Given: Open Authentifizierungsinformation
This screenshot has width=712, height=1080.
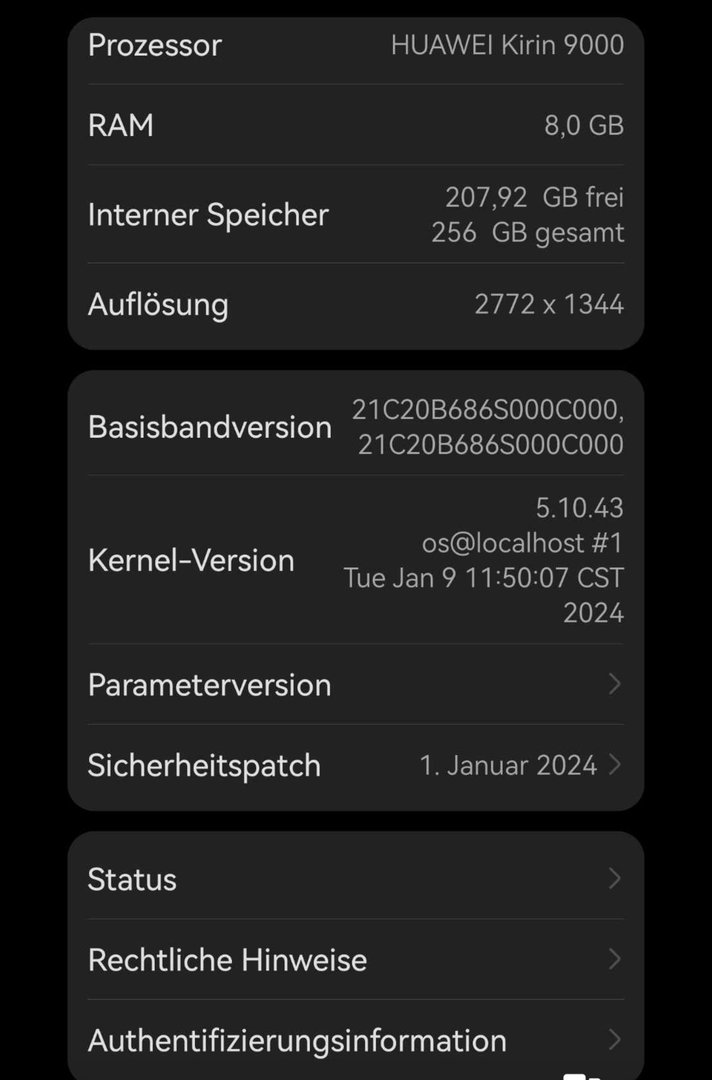Looking at the screenshot, I should (355, 1041).
